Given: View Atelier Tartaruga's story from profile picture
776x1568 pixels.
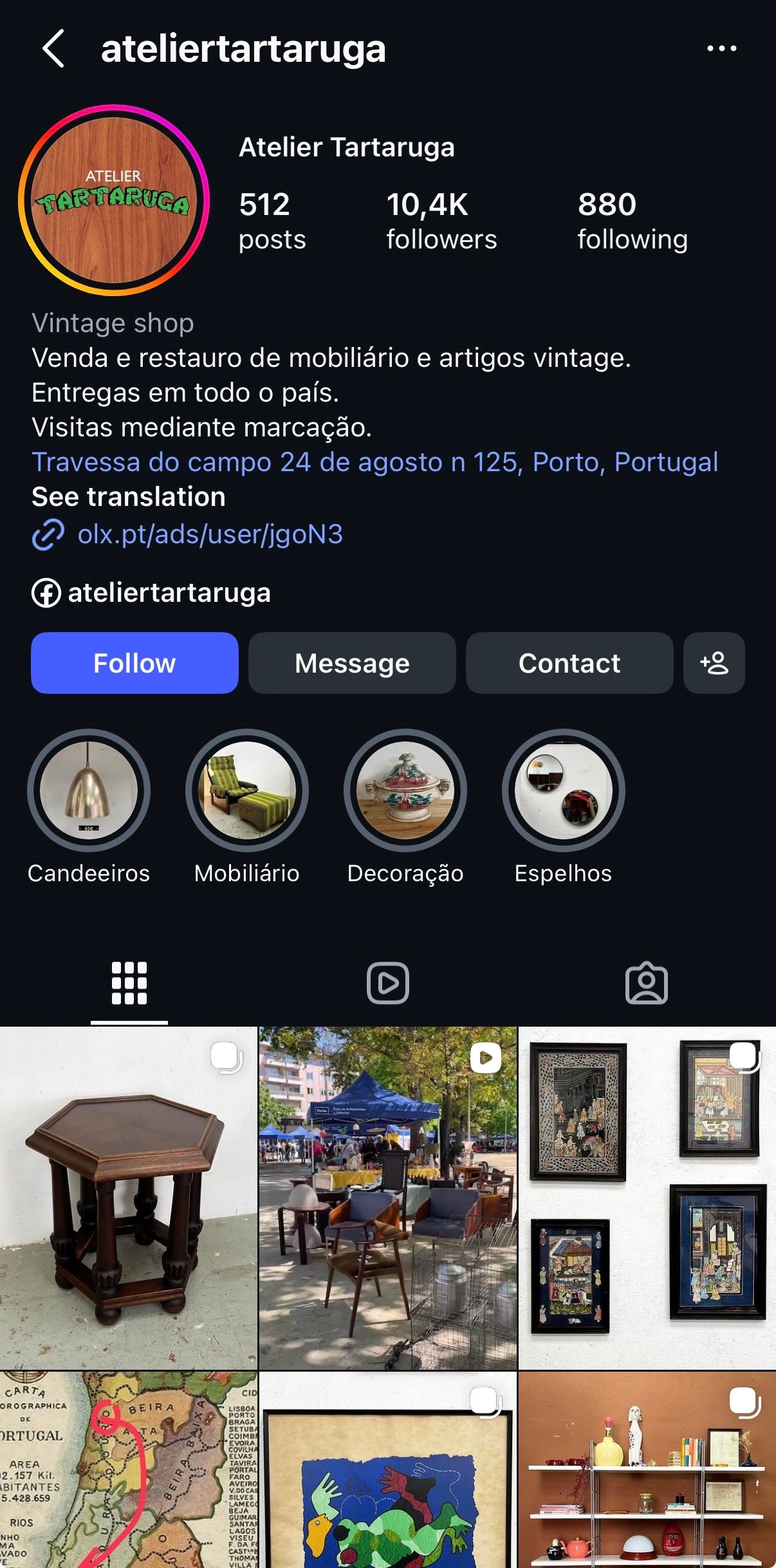Looking at the screenshot, I should click(x=114, y=200).
